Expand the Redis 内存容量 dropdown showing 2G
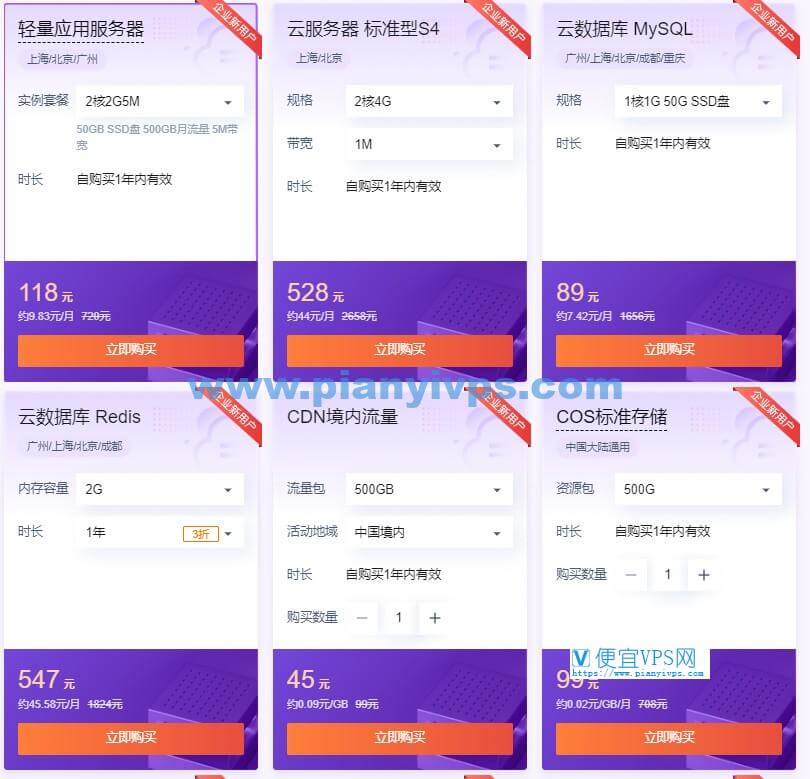 tap(160, 489)
